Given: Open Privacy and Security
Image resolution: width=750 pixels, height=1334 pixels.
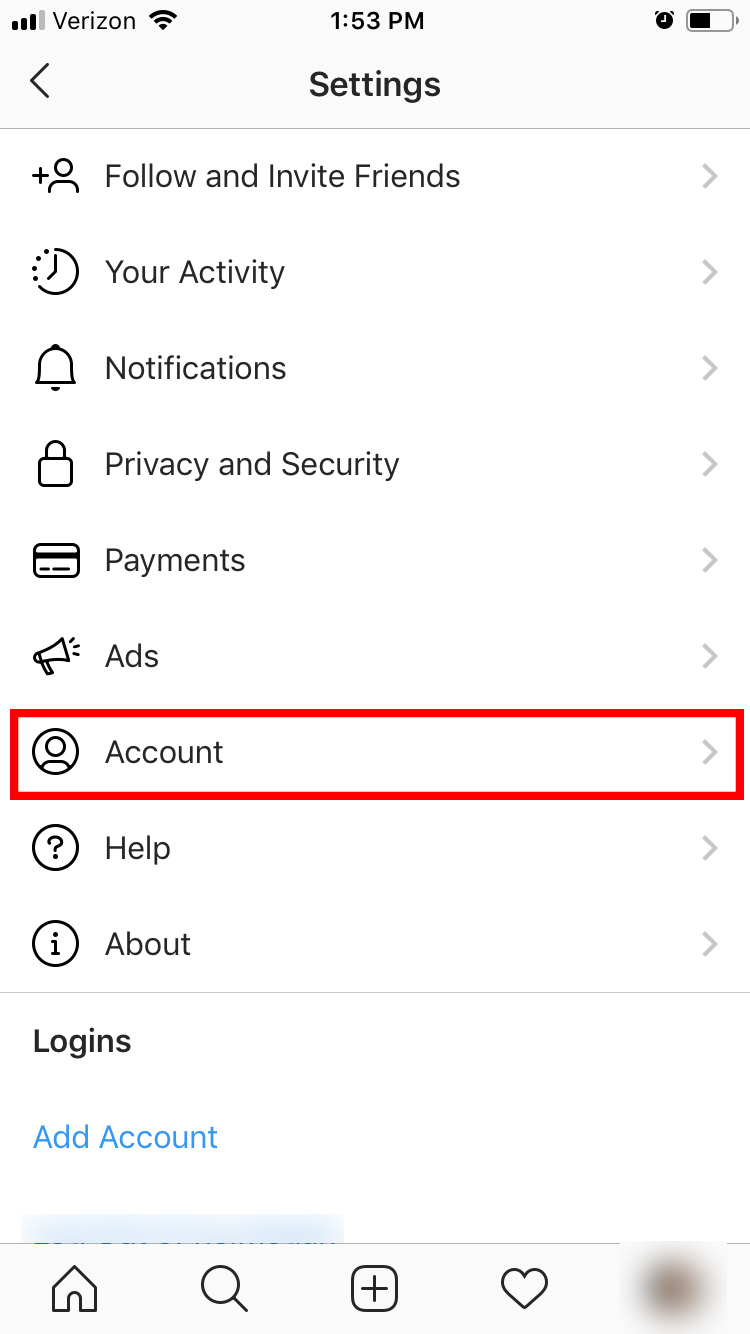Looking at the screenshot, I should coord(375,464).
